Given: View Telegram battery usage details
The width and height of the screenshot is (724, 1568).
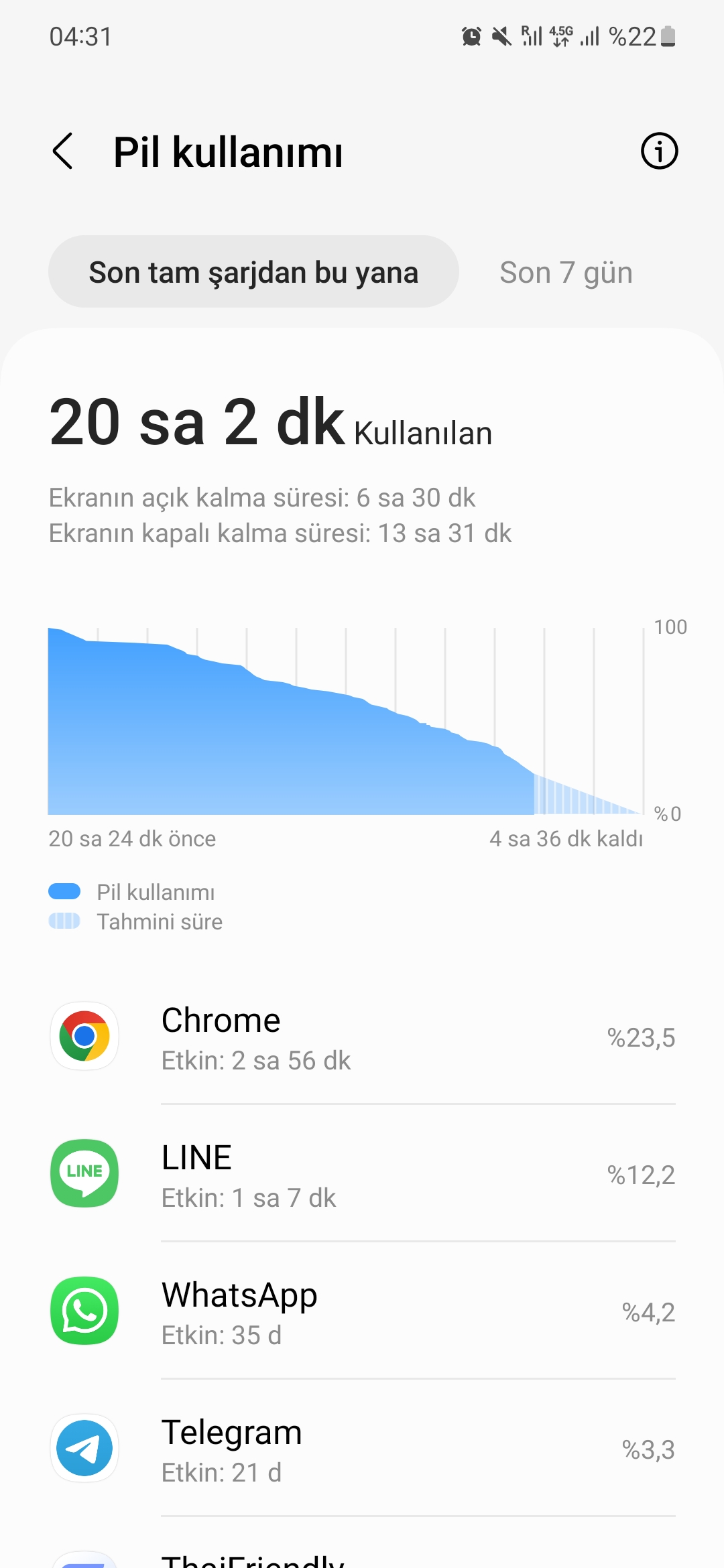Looking at the screenshot, I should pos(362,1449).
